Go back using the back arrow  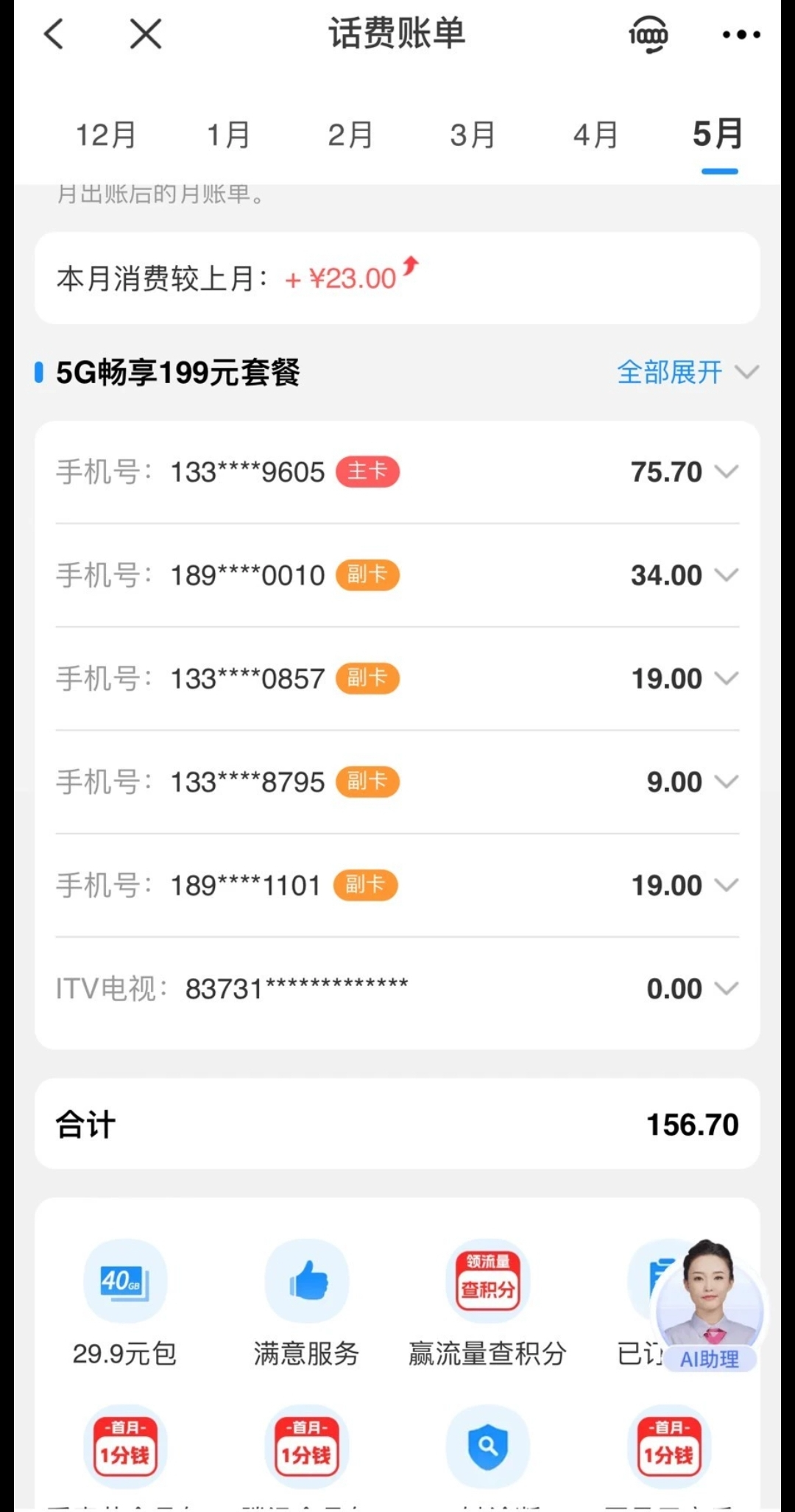(54, 34)
